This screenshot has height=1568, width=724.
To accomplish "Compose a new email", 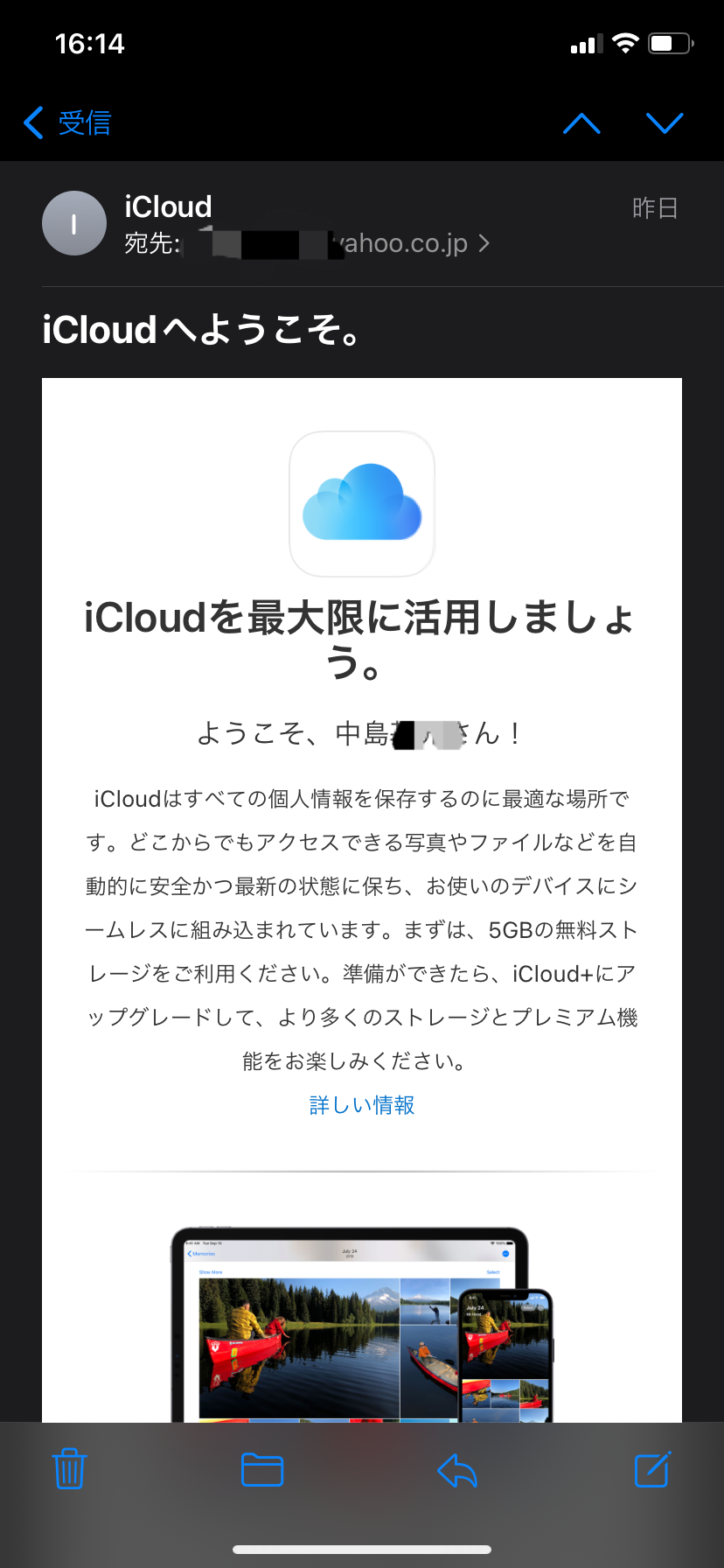I will [652, 1469].
